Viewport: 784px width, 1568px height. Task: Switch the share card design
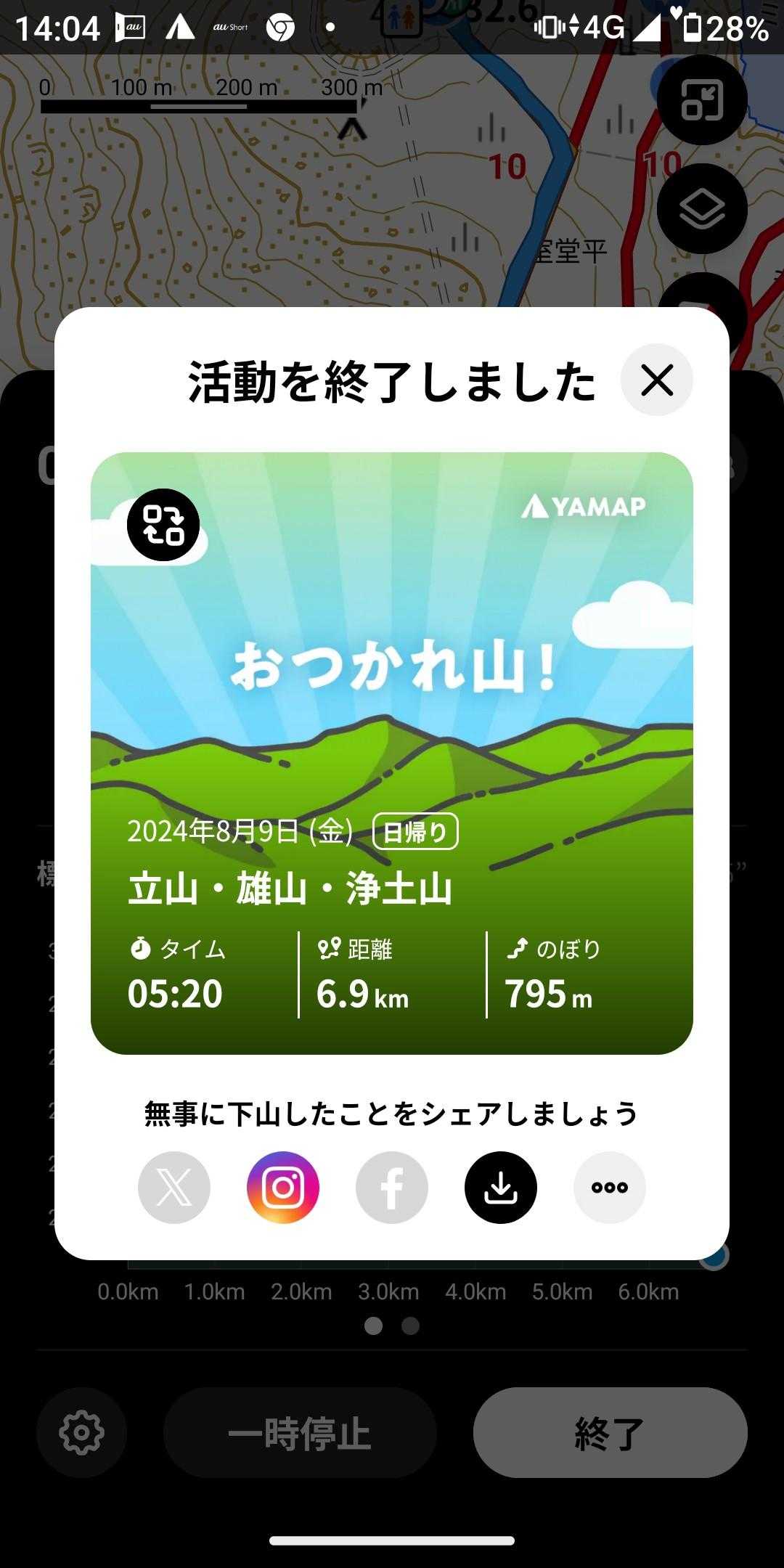click(x=163, y=525)
